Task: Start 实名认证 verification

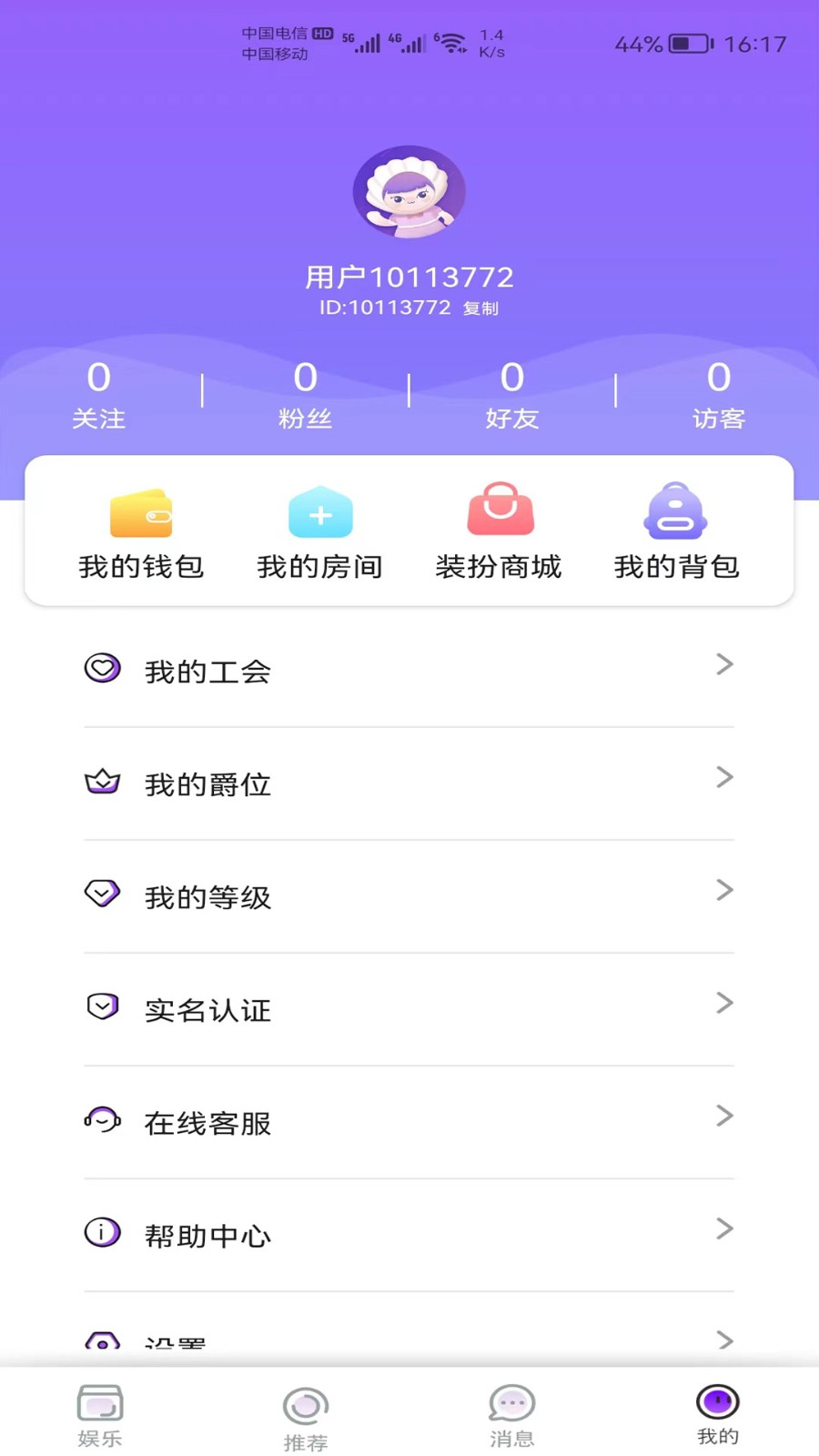Action: pos(409,1009)
